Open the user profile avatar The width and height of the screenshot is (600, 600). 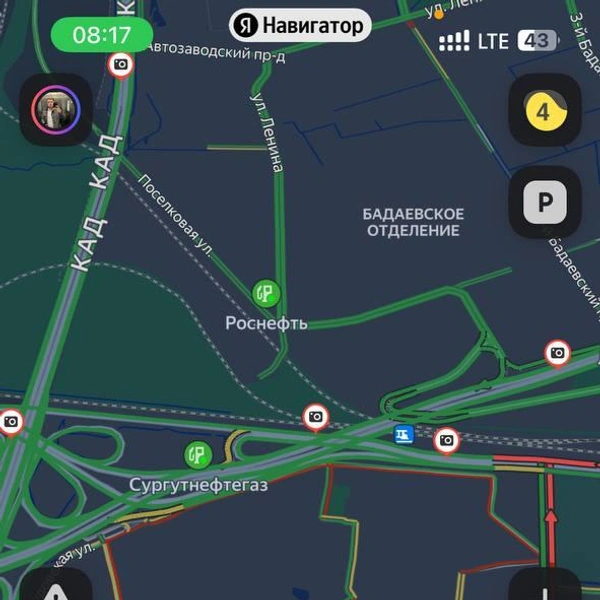56,110
